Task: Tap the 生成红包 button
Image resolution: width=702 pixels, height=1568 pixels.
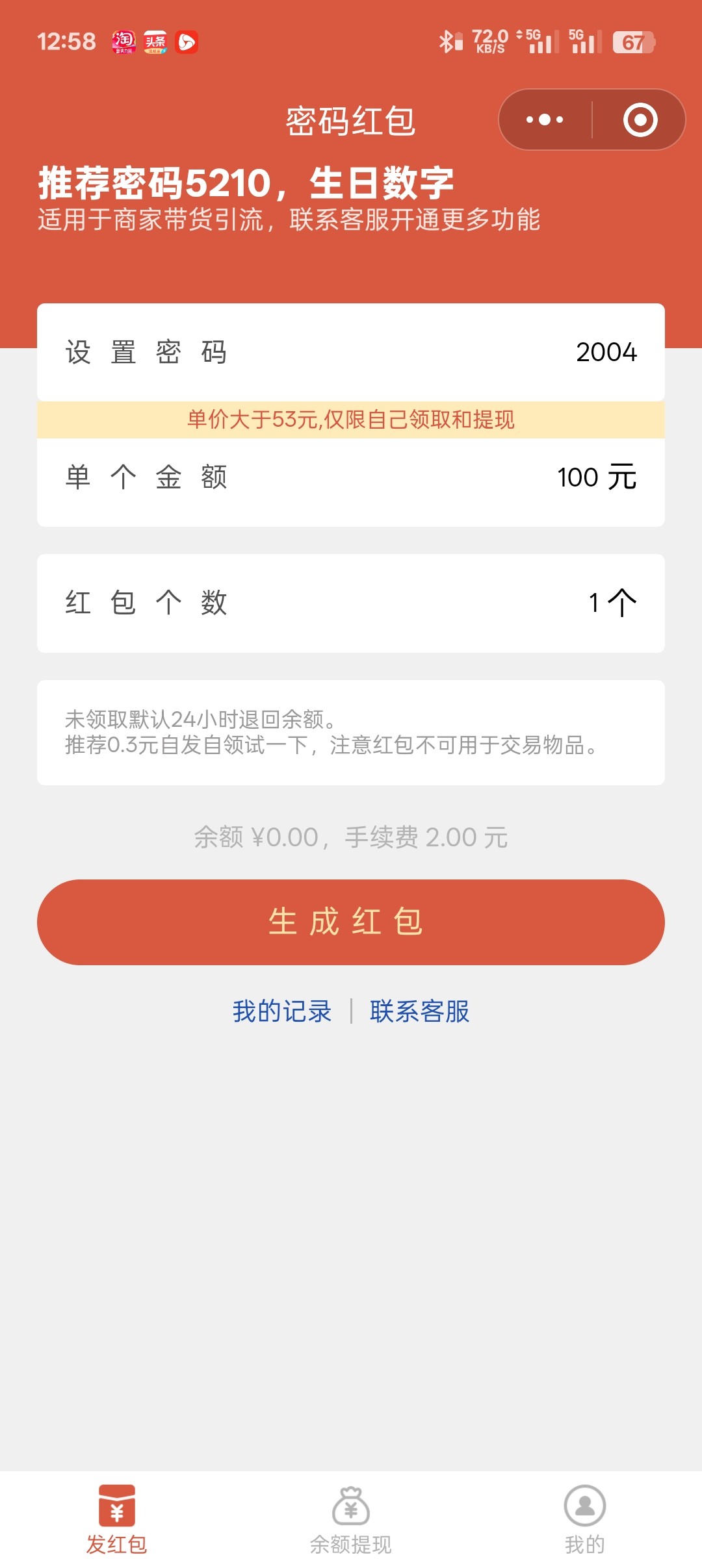Action: [351, 922]
